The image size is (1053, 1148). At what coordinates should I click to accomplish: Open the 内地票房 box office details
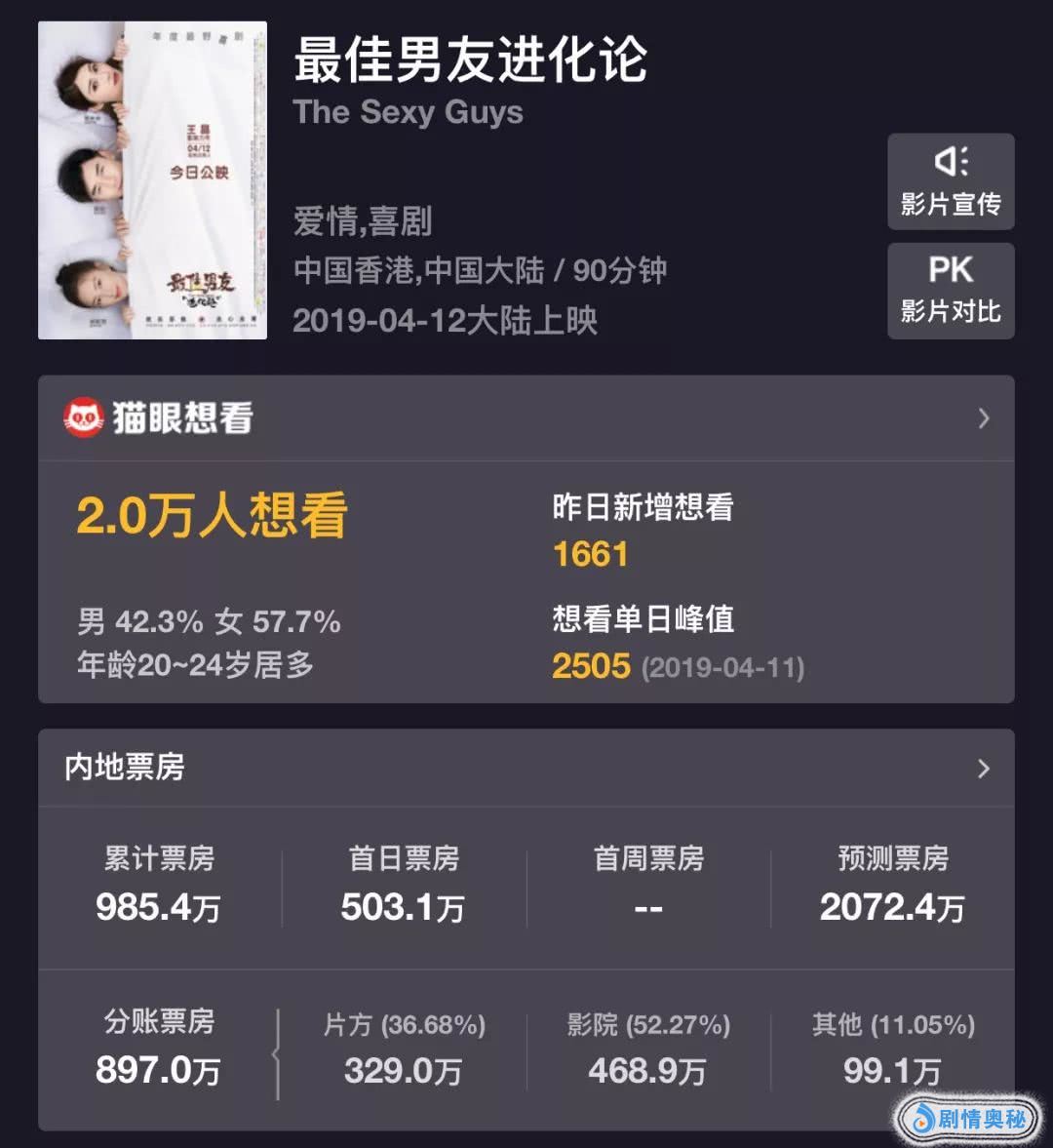coord(983,769)
